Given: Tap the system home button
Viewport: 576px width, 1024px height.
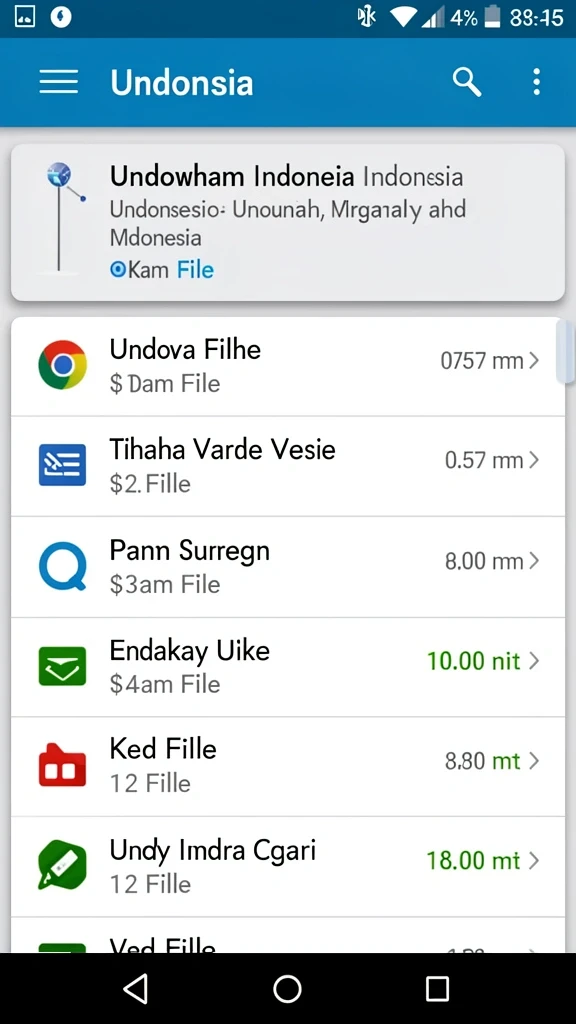Looking at the screenshot, I should [287, 989].
